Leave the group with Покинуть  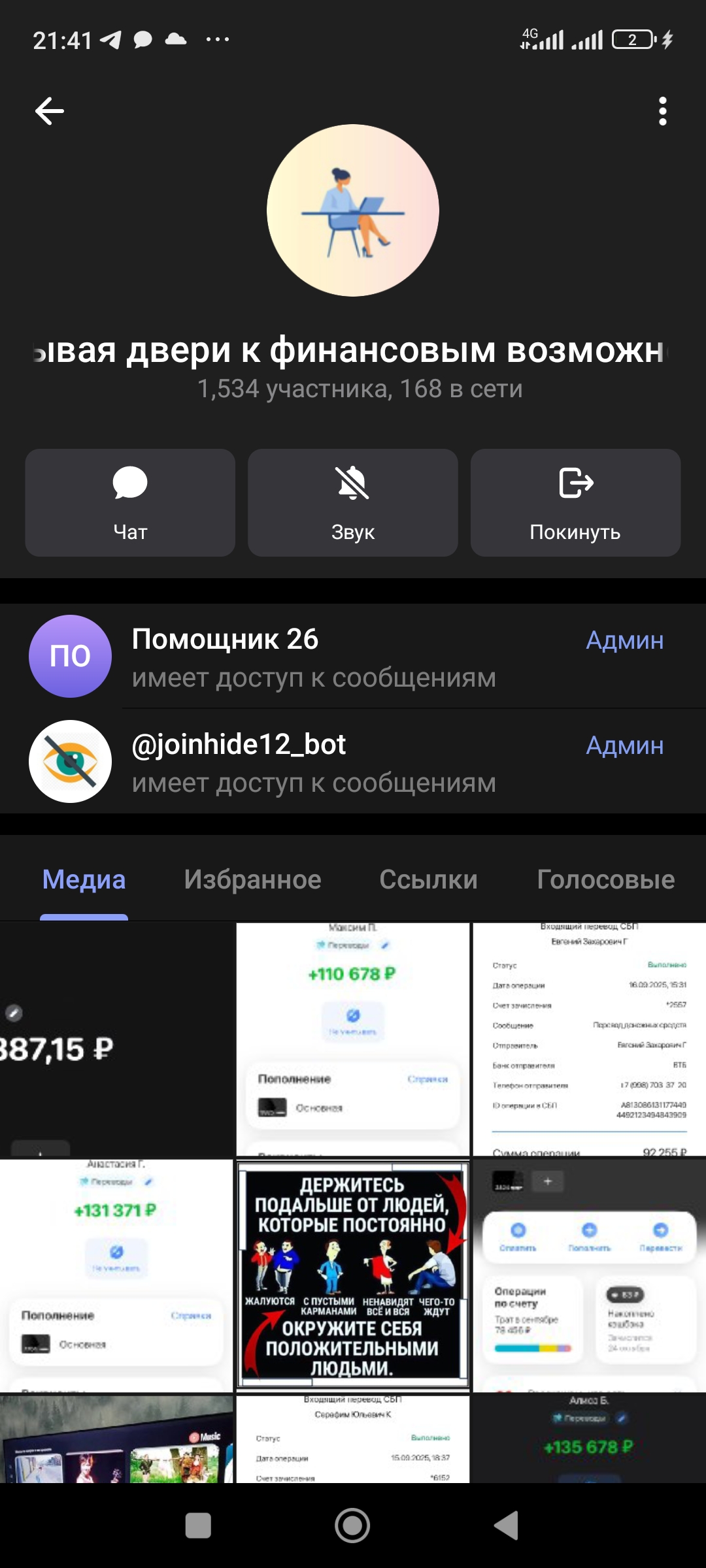pyautogui.click(x=575, y=502)
